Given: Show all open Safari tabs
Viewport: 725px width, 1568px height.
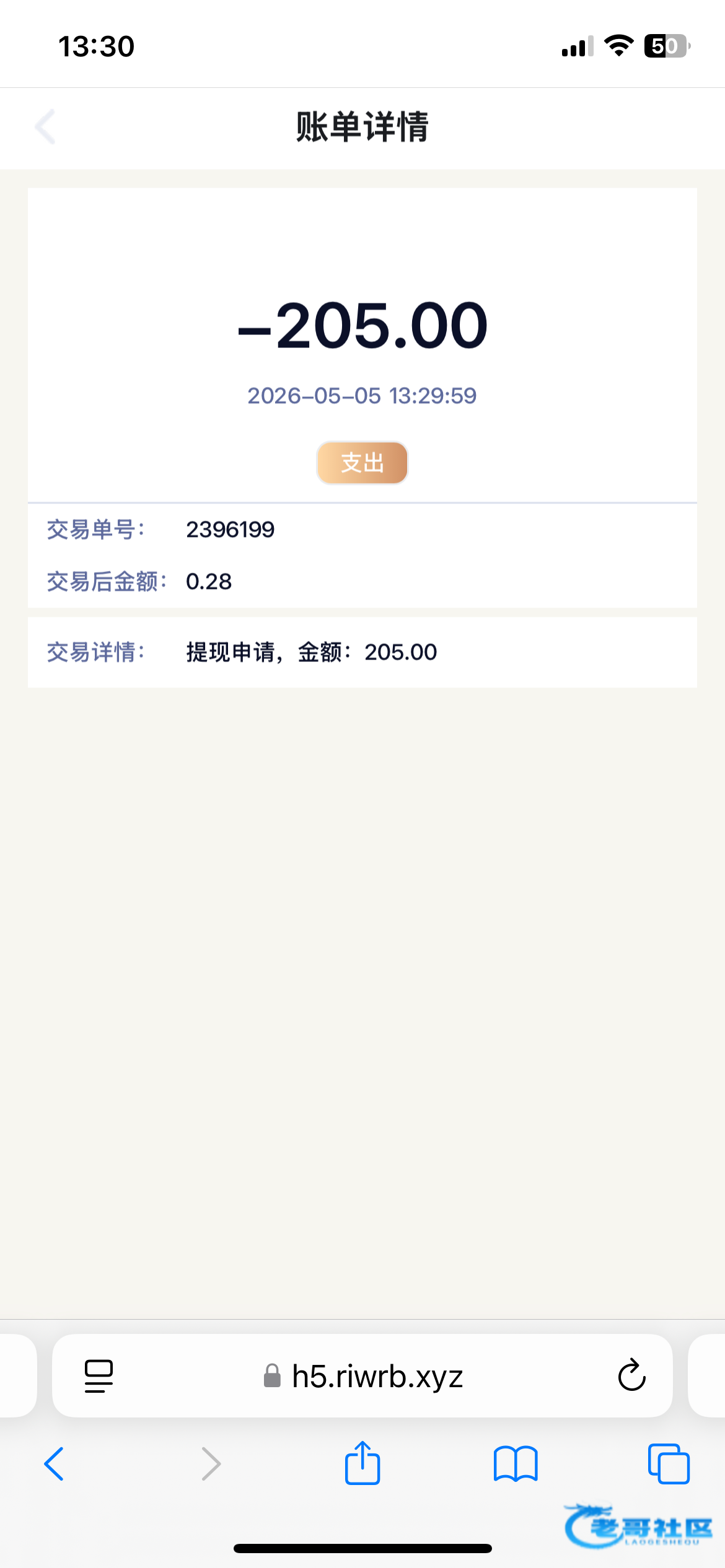Looking at the screenshot, I should point(669,1464).
